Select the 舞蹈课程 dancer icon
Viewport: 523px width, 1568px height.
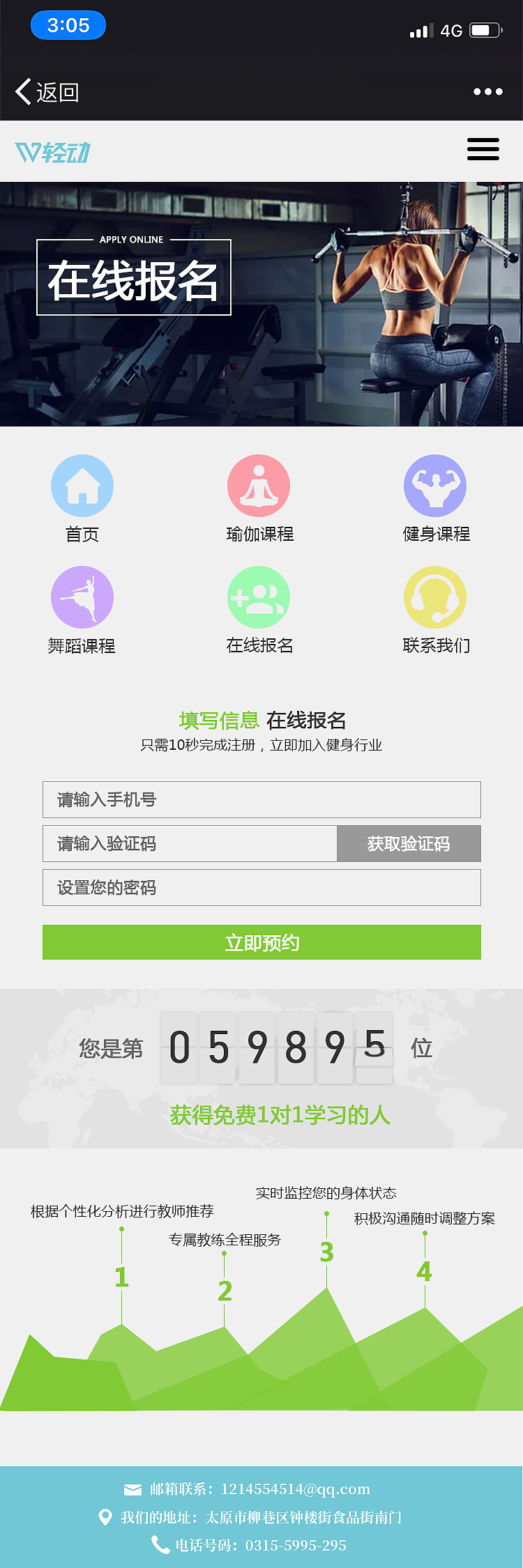click(x=82, y=597)
